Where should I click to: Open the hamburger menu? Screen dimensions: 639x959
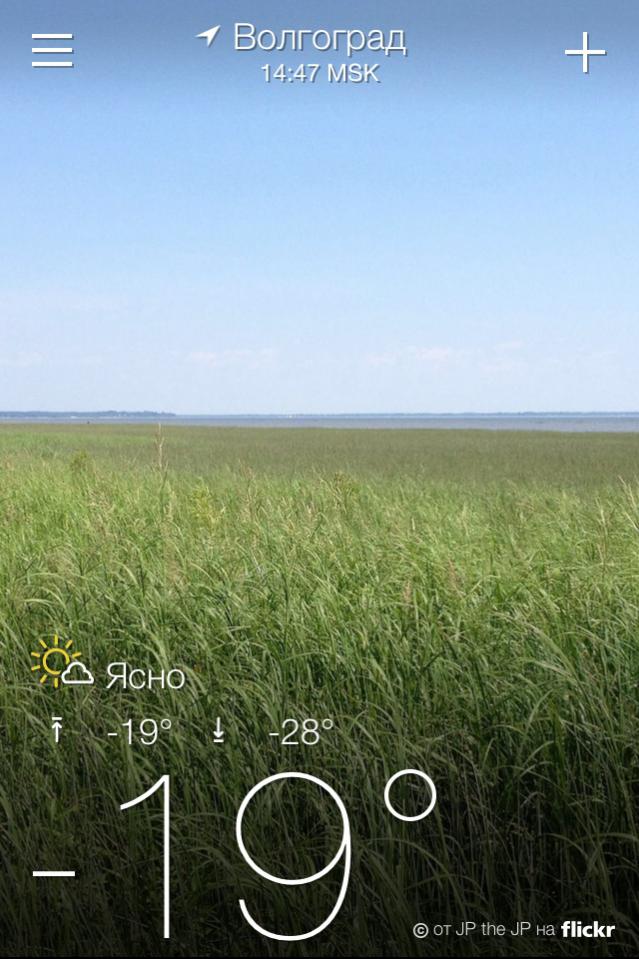click(52, 50)
